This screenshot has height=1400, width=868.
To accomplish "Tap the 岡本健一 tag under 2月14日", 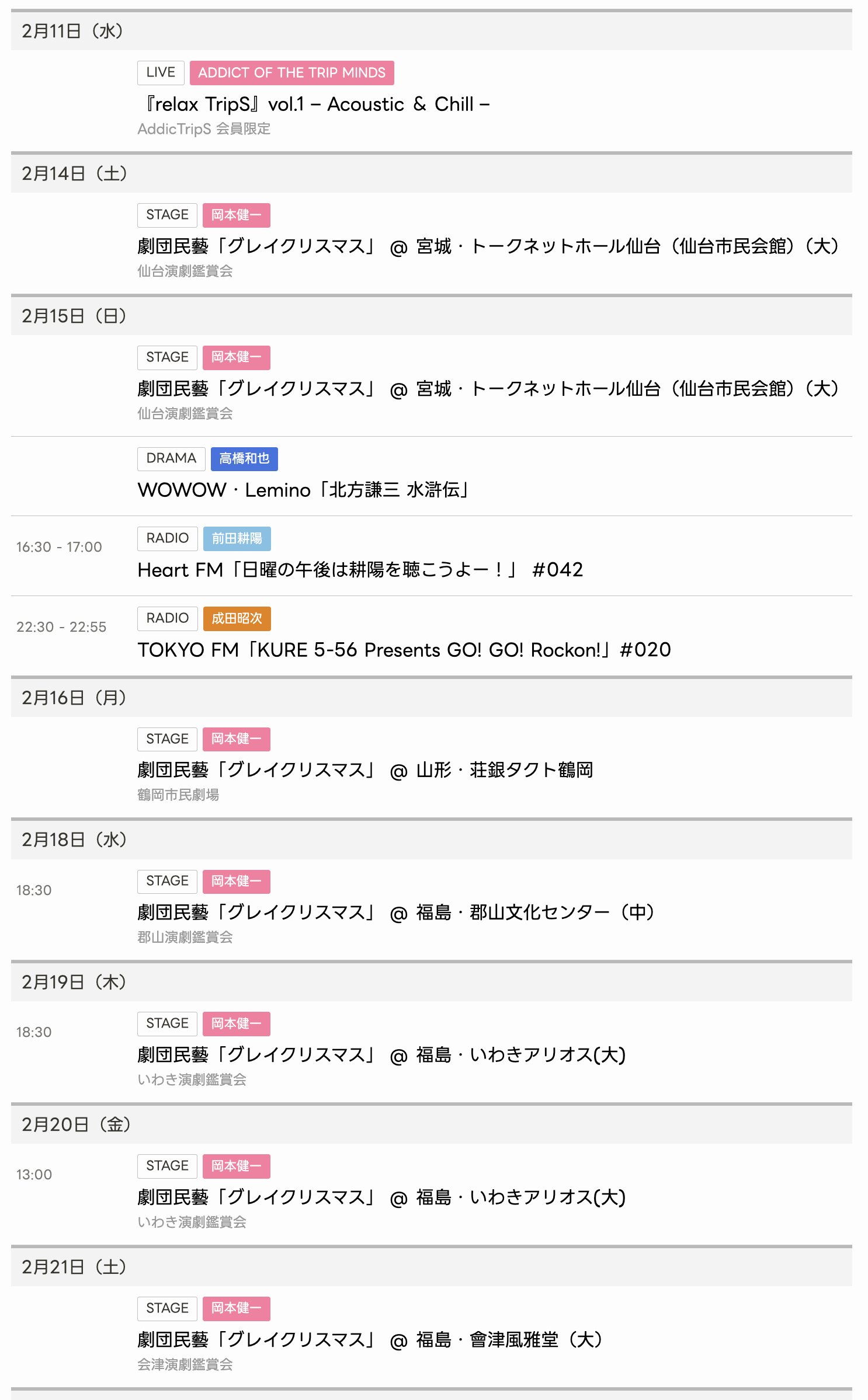I will point(236,215).
